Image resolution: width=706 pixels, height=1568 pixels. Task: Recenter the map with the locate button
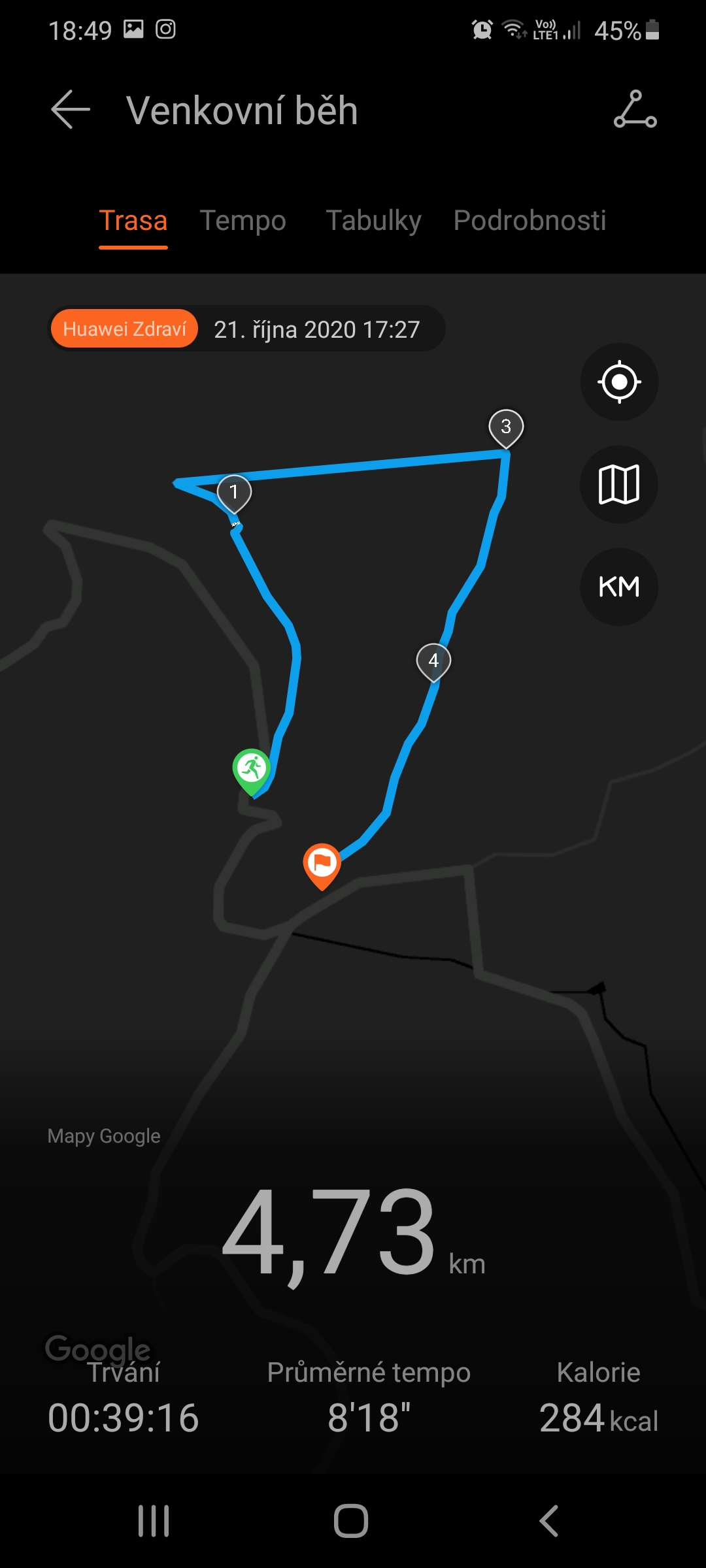coord(619,382)
